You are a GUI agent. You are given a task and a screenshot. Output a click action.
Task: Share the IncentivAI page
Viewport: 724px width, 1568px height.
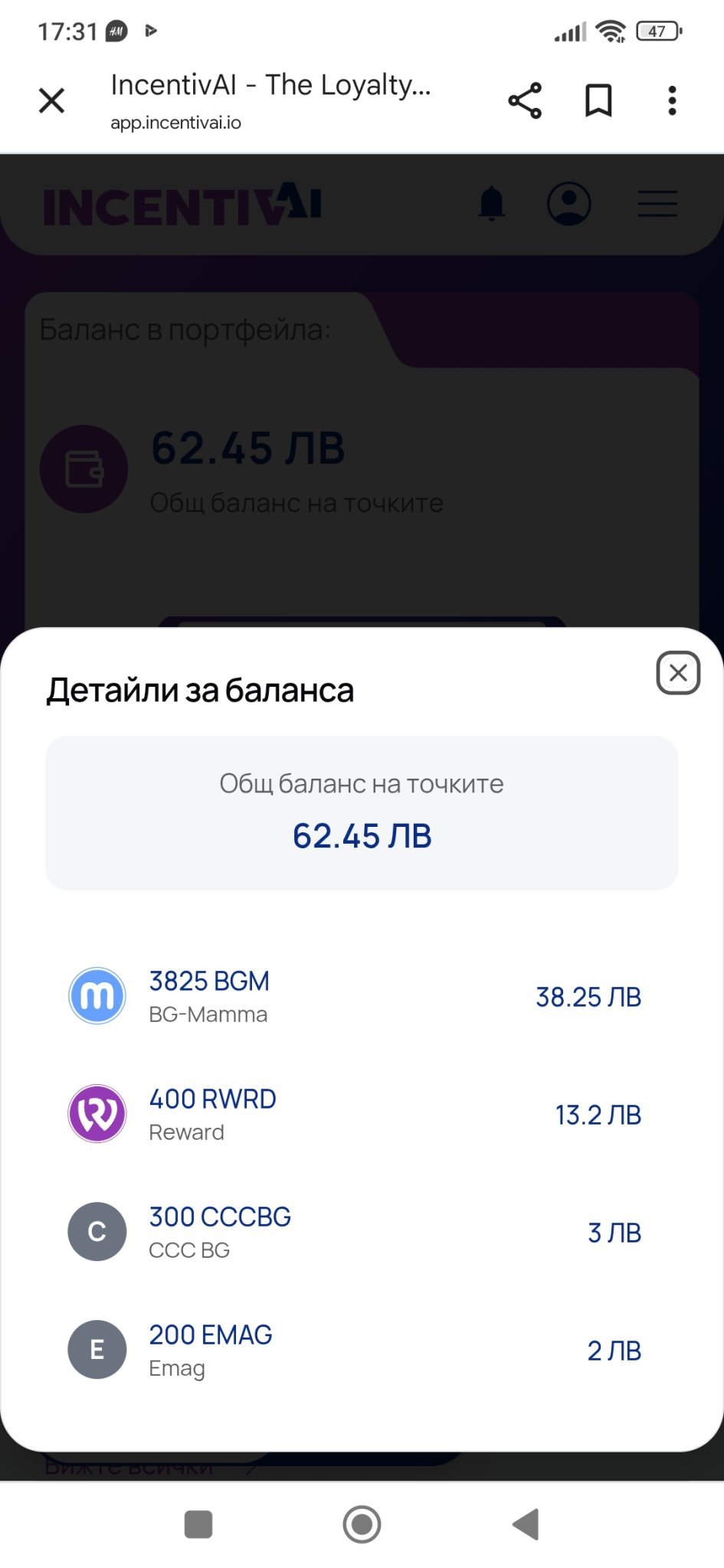pyautogui.click(x=525, y=100)
